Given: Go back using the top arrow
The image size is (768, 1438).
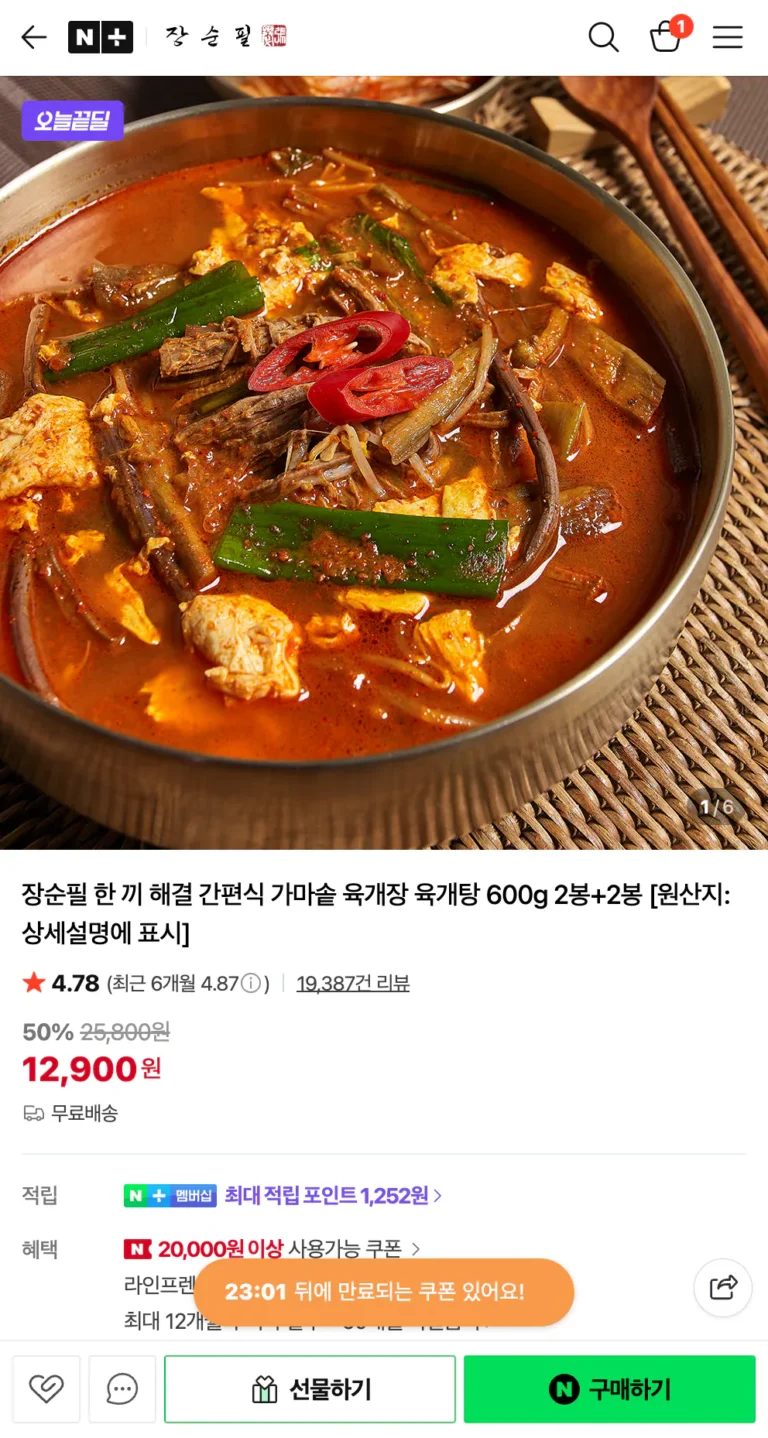Looking at the screenshot, I should [x=34, y=38].
